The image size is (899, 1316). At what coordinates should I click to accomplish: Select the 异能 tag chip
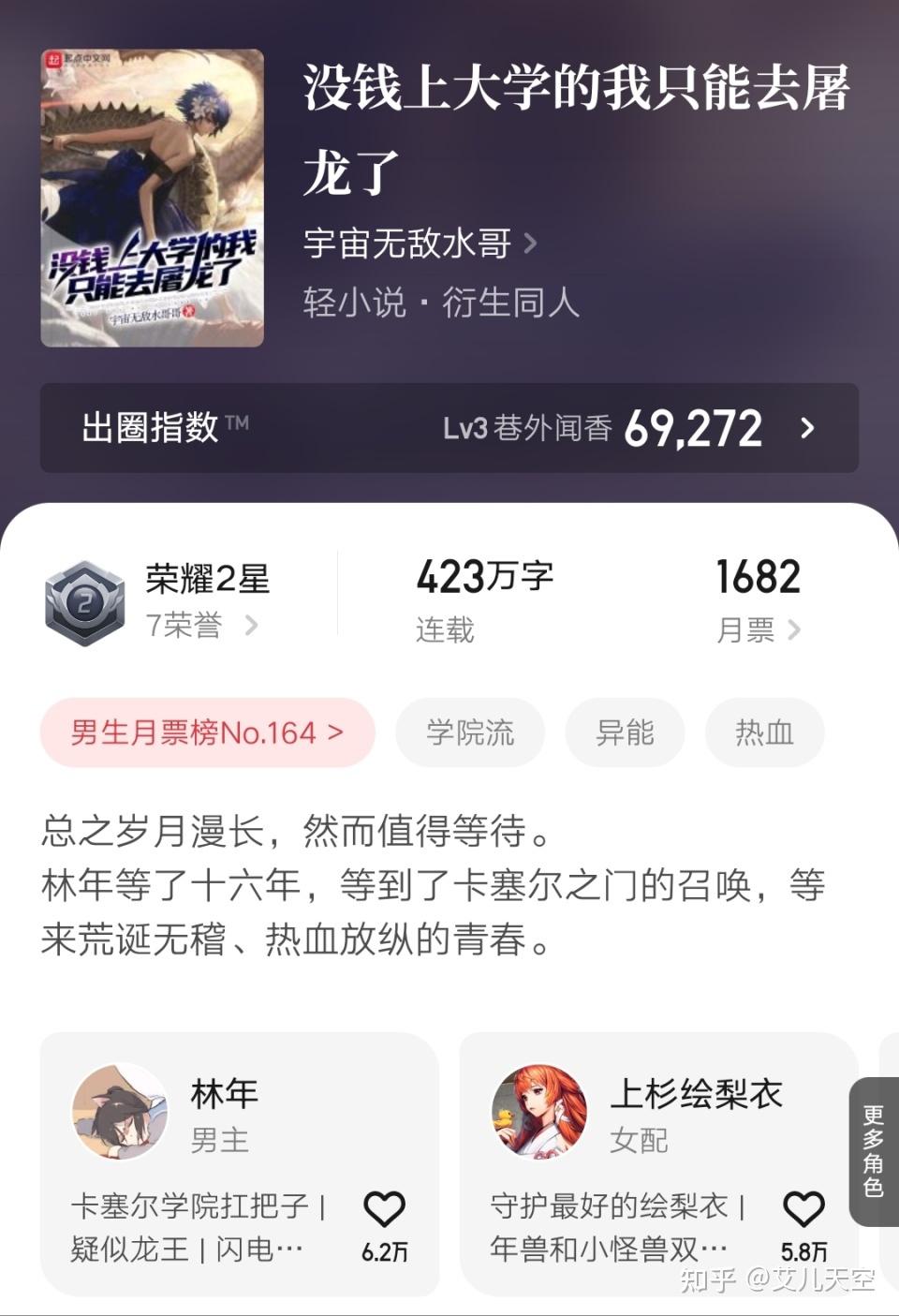click(625, 732)
